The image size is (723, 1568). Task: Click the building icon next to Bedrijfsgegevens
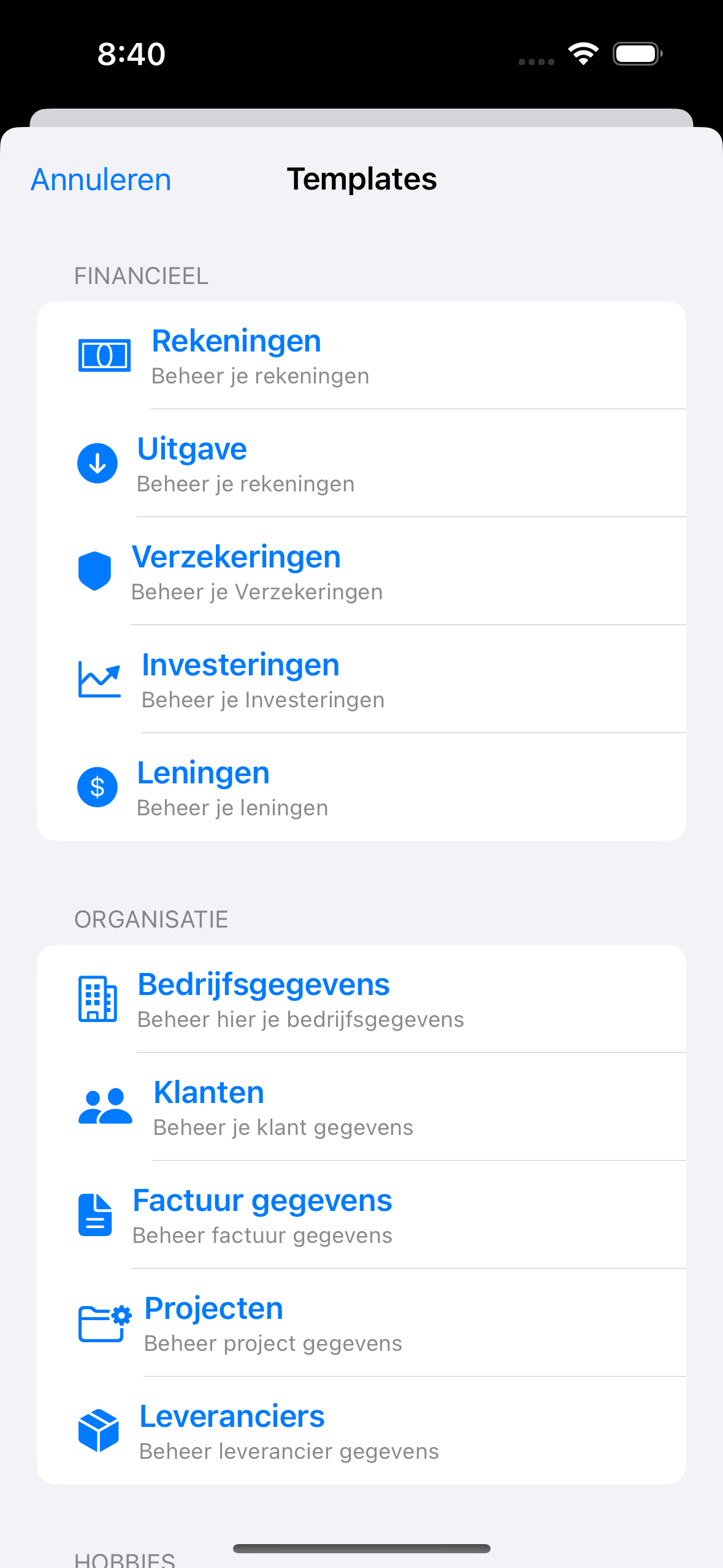(x=97, y=998)
